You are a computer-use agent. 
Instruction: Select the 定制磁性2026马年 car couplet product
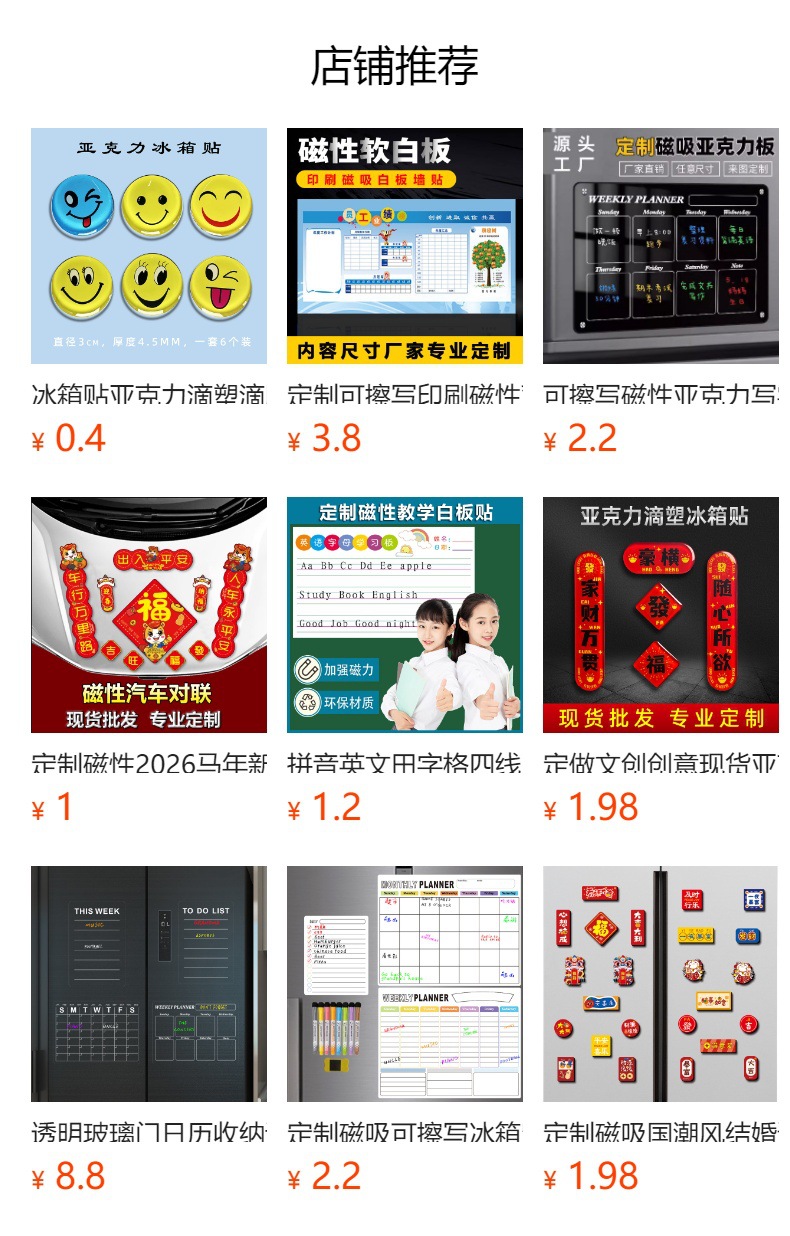(149, 615)
